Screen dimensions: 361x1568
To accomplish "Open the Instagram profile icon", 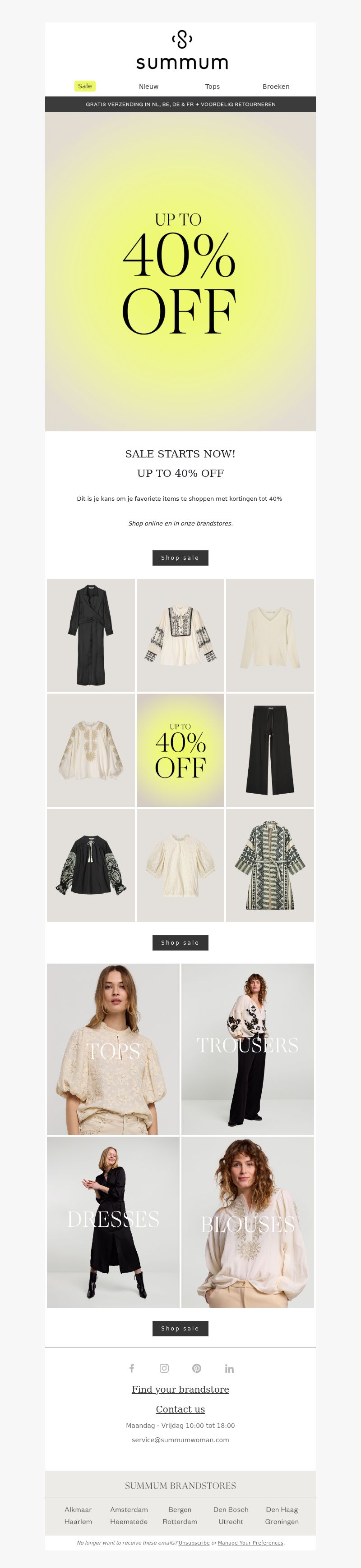I will [x=164, y=1368].
